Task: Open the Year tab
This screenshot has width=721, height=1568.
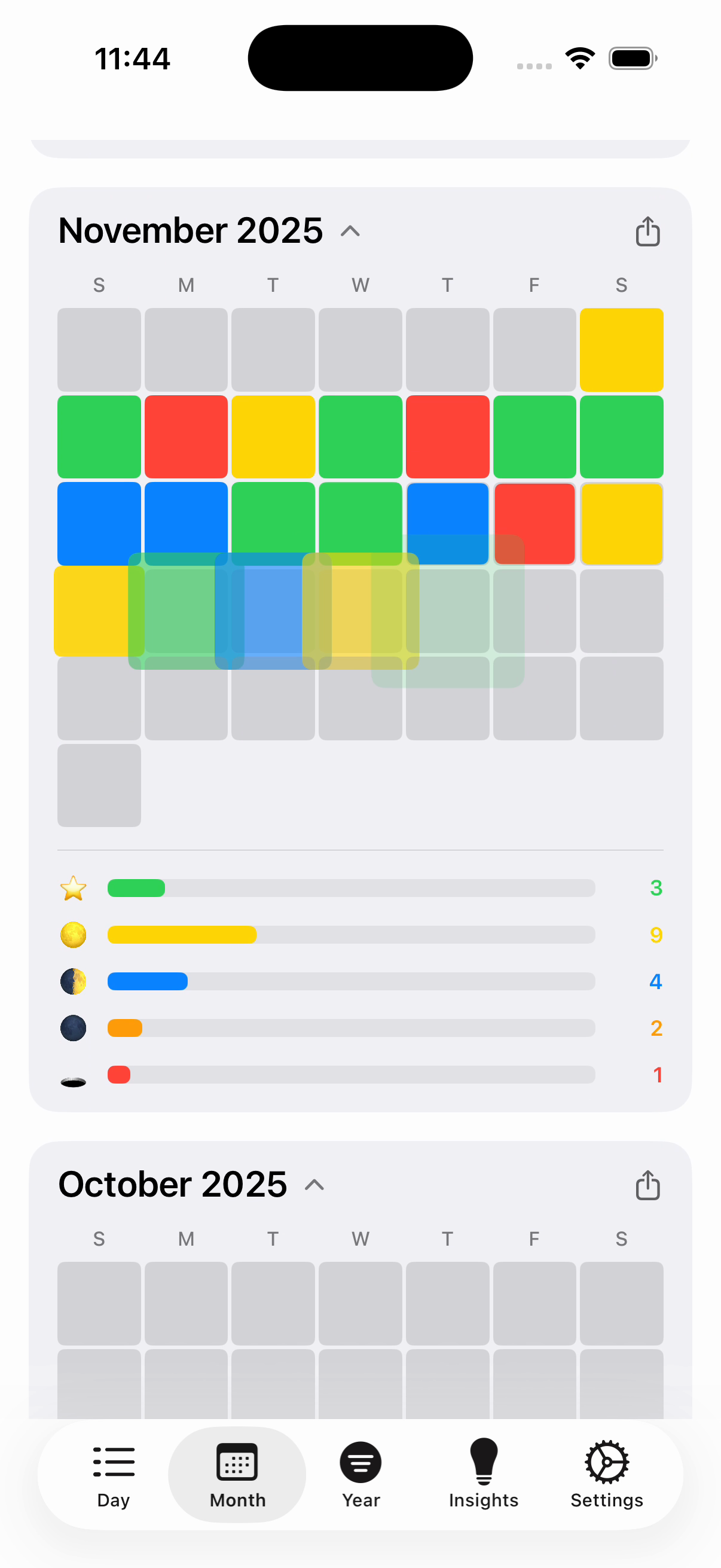Action: point(360,1474)
